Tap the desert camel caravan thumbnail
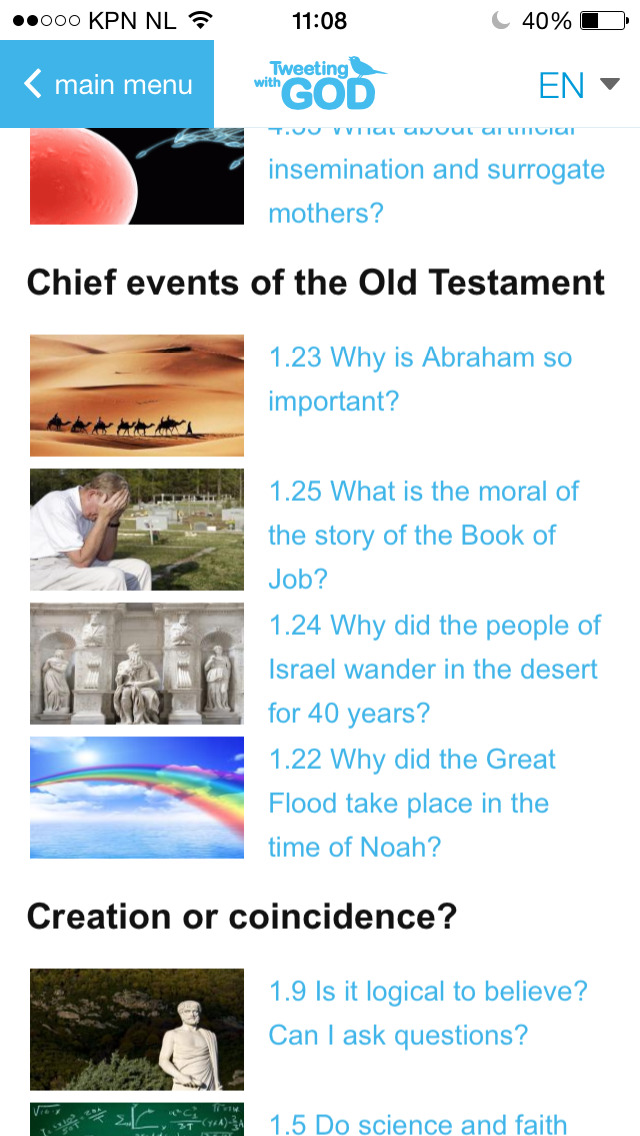Screen dimensions: 640x1136 [x=137, y=396]
